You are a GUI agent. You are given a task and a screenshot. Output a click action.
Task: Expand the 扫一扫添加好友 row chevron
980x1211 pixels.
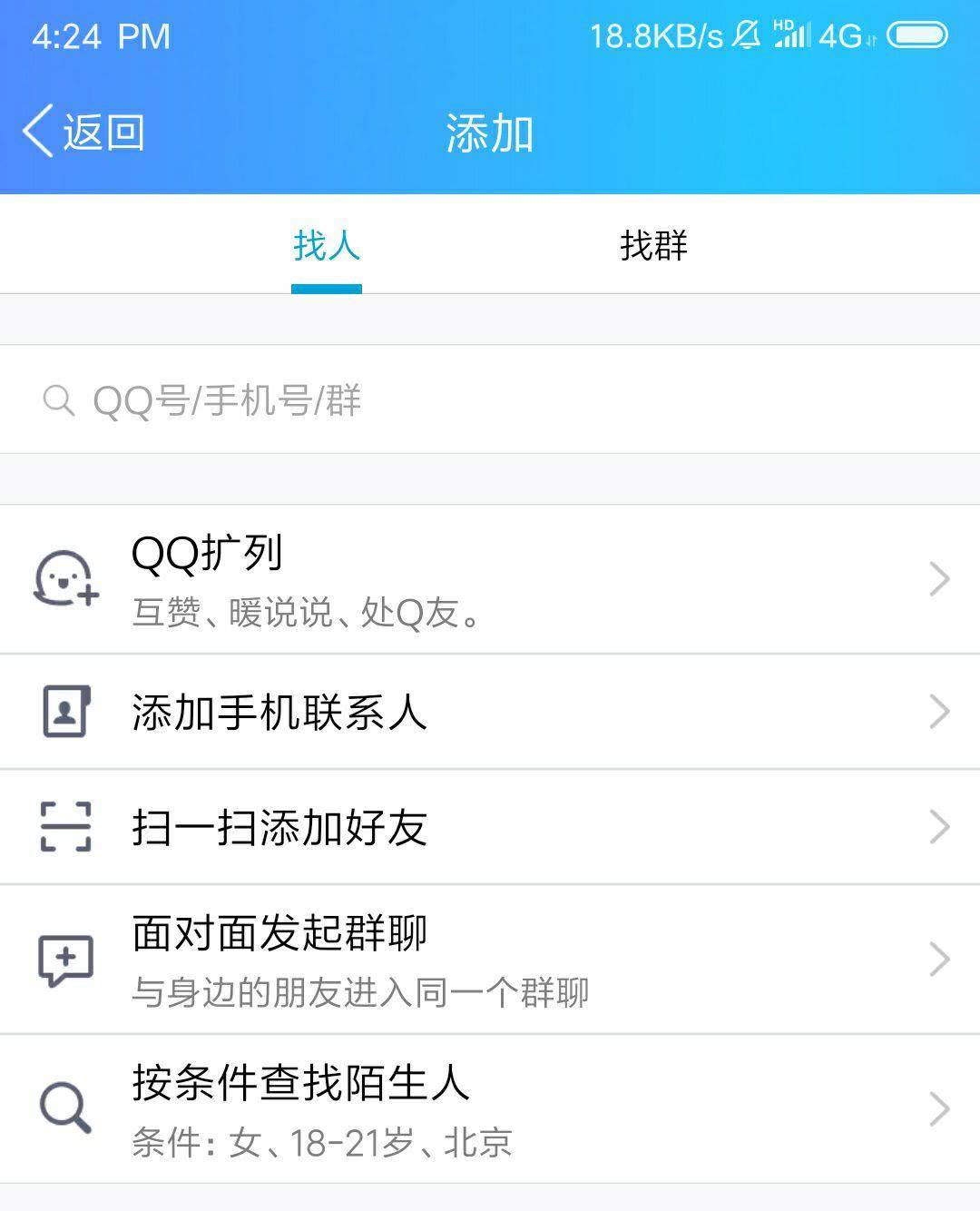coord(939,826)
